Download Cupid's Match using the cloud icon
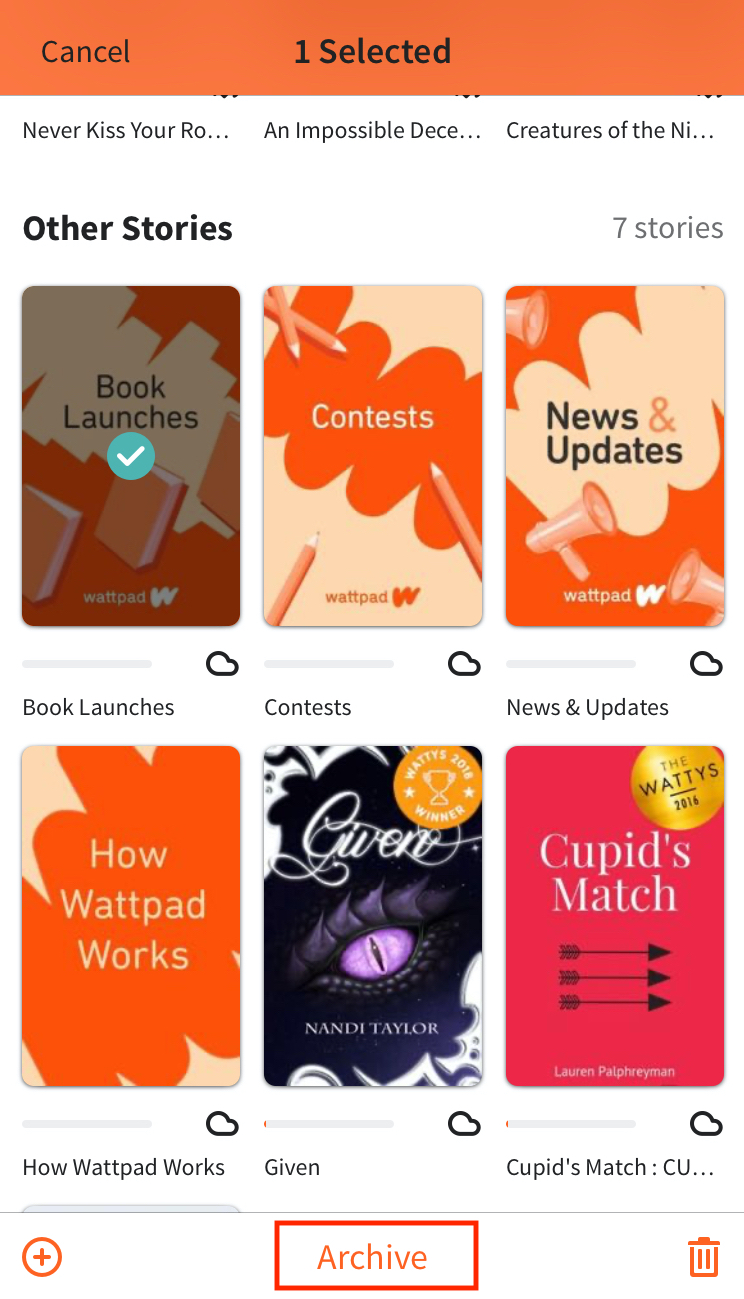The image size is (744, 1299). (706, 1123)
